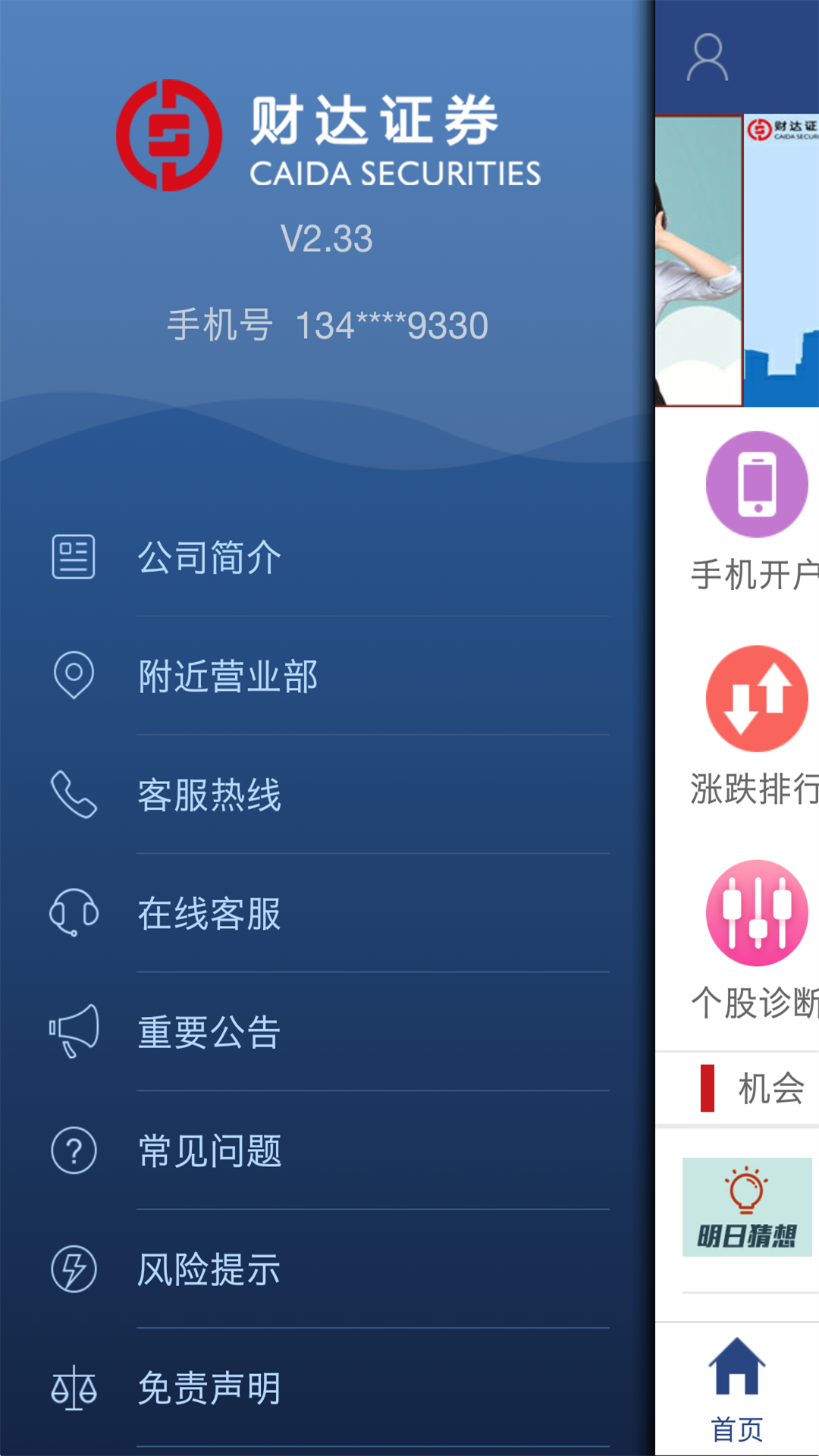This screenshot has height=1456, width=819.
Task: Start 在线客服 online support
Action: (209, 913)
